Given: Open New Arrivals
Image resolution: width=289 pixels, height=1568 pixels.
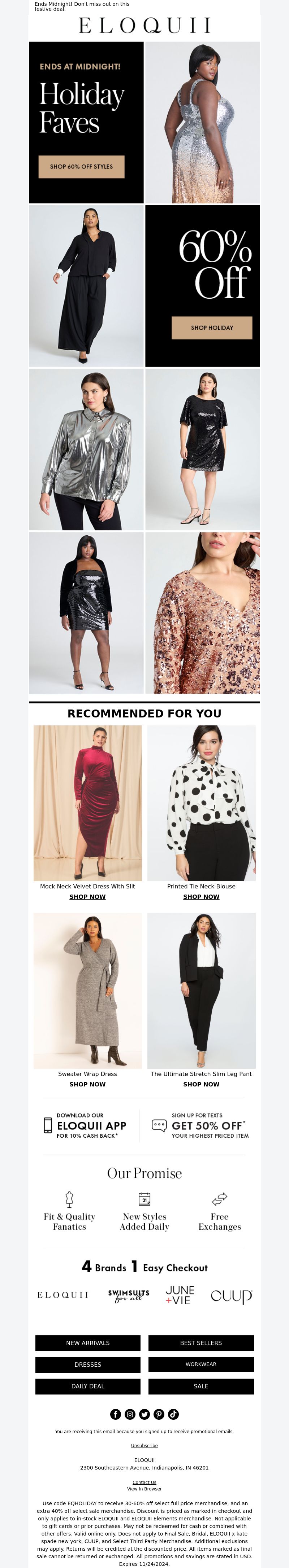Looking at the screenshot, I should (x=88, y=1343).
